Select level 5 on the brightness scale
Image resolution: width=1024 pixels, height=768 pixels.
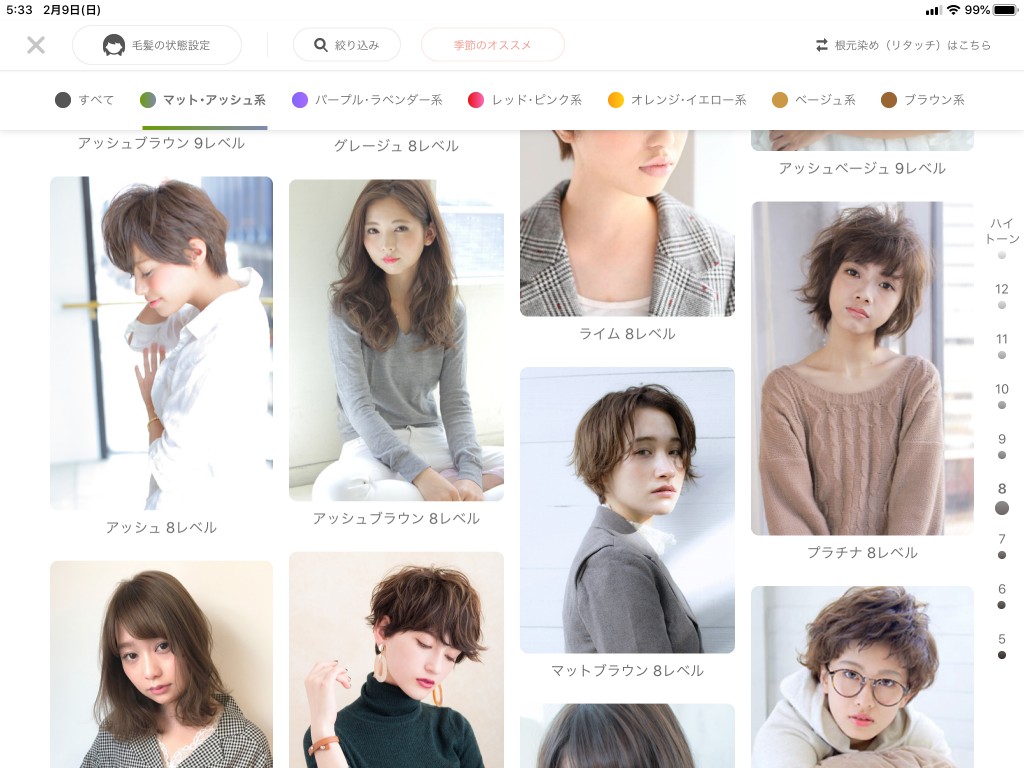[1002, 646]
